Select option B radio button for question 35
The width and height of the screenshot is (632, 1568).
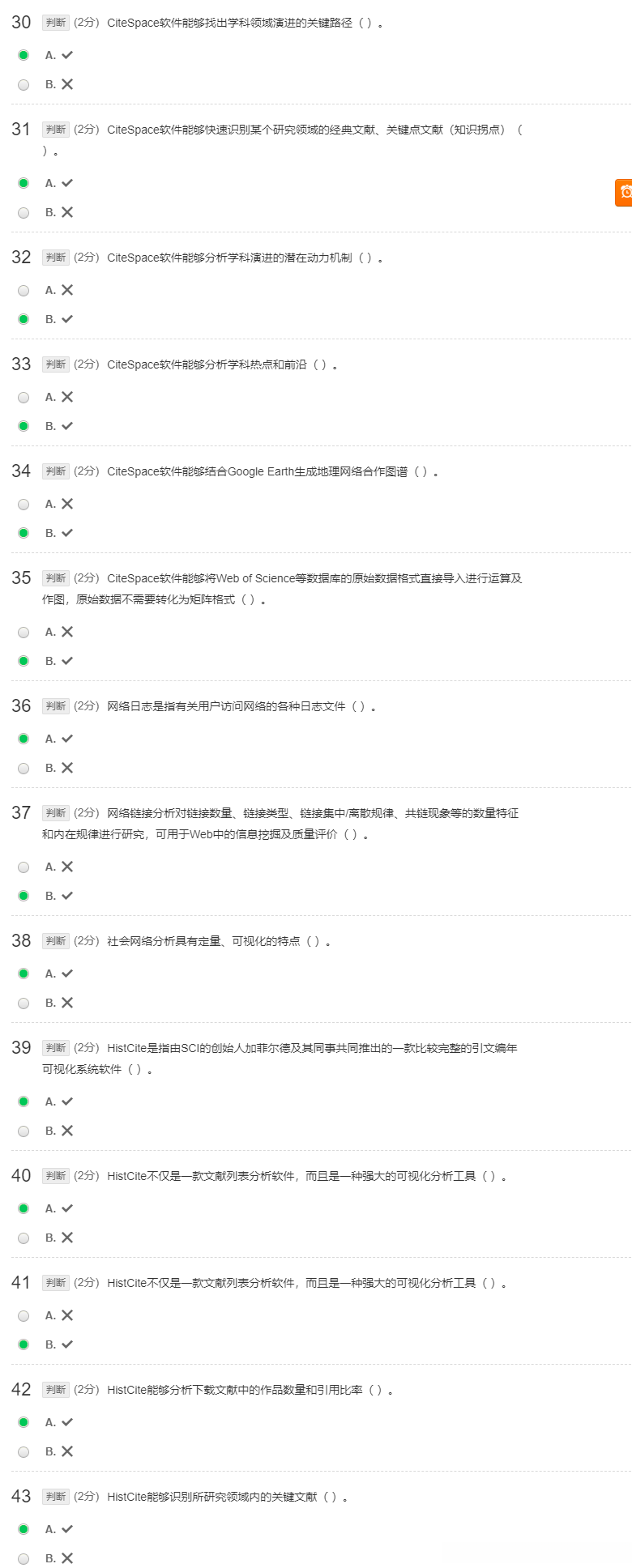pyautogui.click(x=23, y=661)
